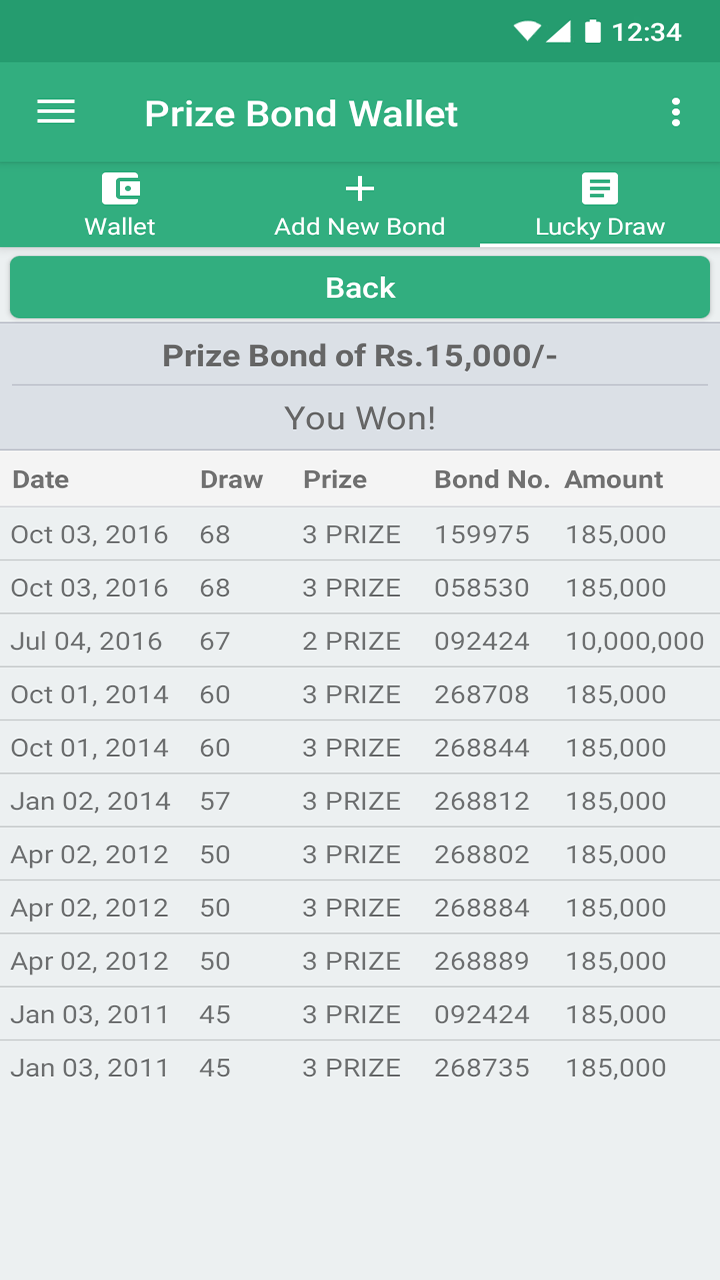
Task: Tap the You Won! banner text
Action: pyautogui.click(x=360, y=418)
